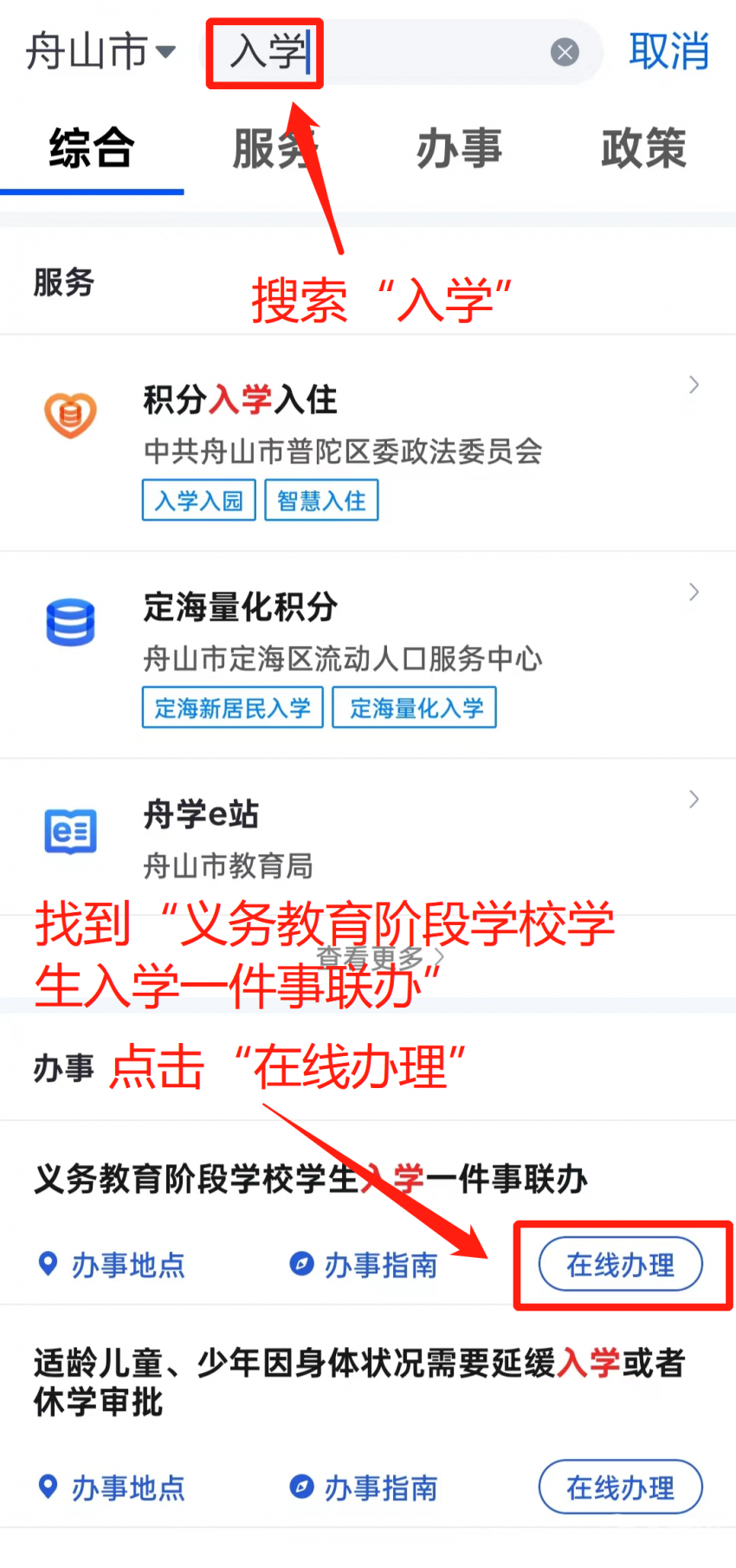This screenshot has width=736, height=1568.
Task: Switch to the 办事 tab
Action: pyautogui.click(x=459, y=148)
